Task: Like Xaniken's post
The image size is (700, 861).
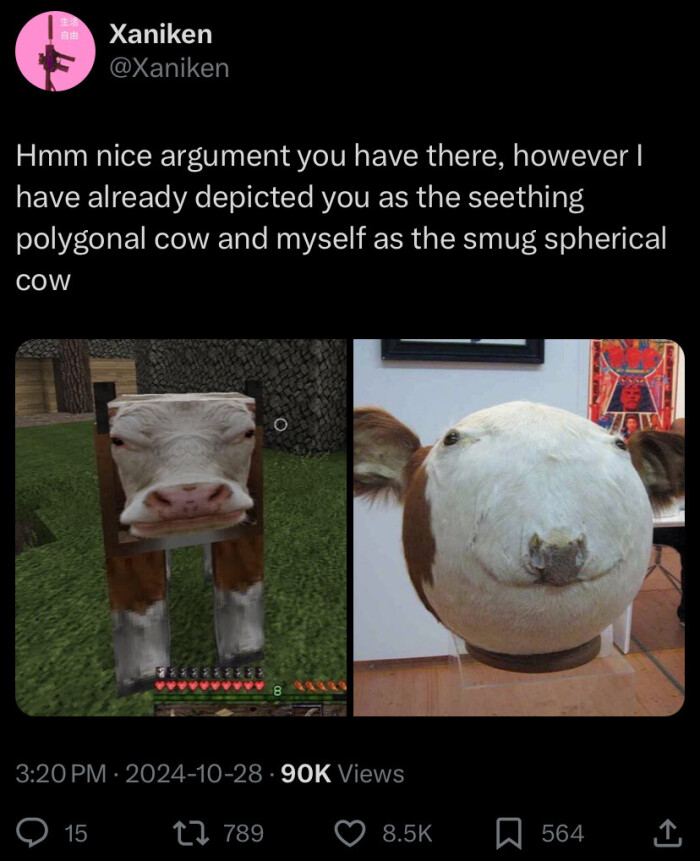Action: tap(351, 832)
